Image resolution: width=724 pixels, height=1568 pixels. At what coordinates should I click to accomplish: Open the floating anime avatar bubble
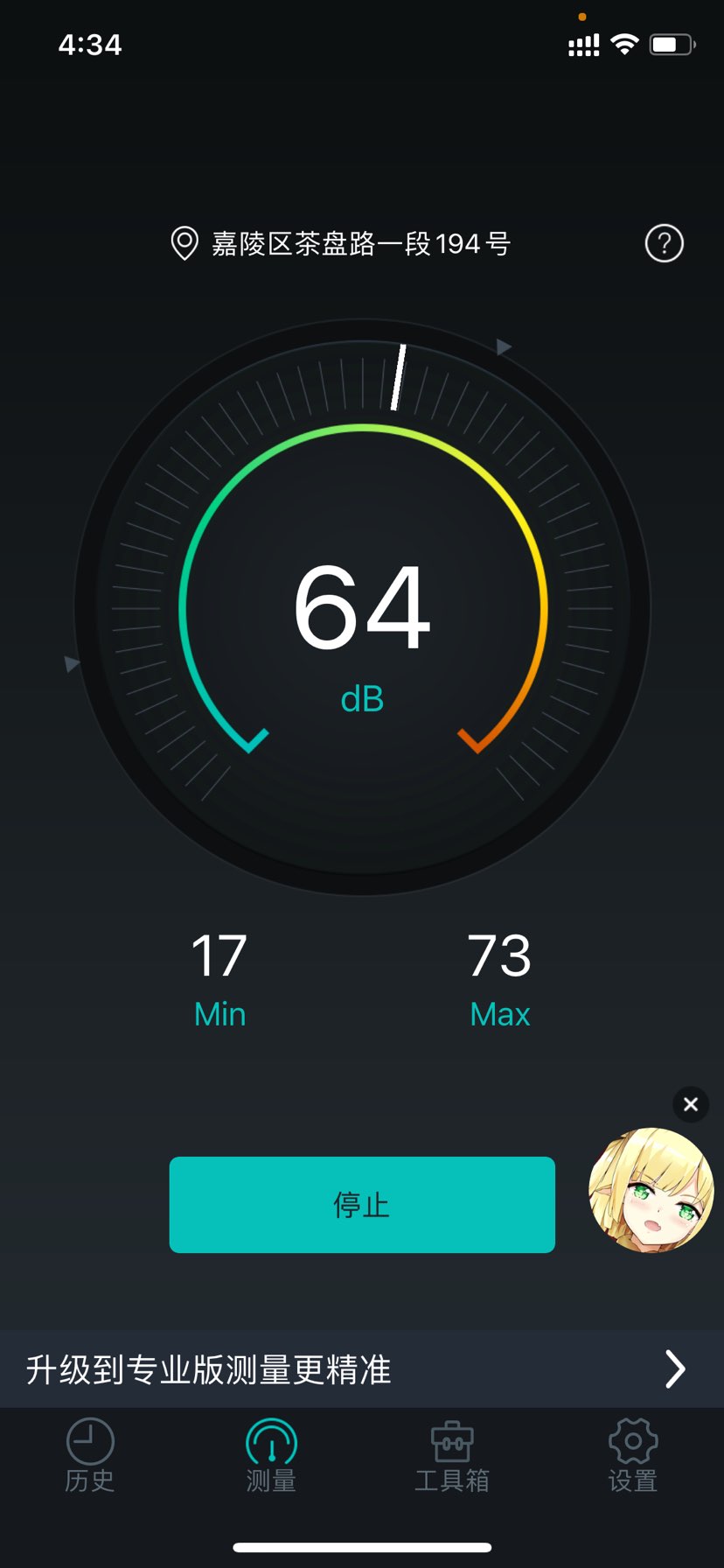[x=651, y=1191]
